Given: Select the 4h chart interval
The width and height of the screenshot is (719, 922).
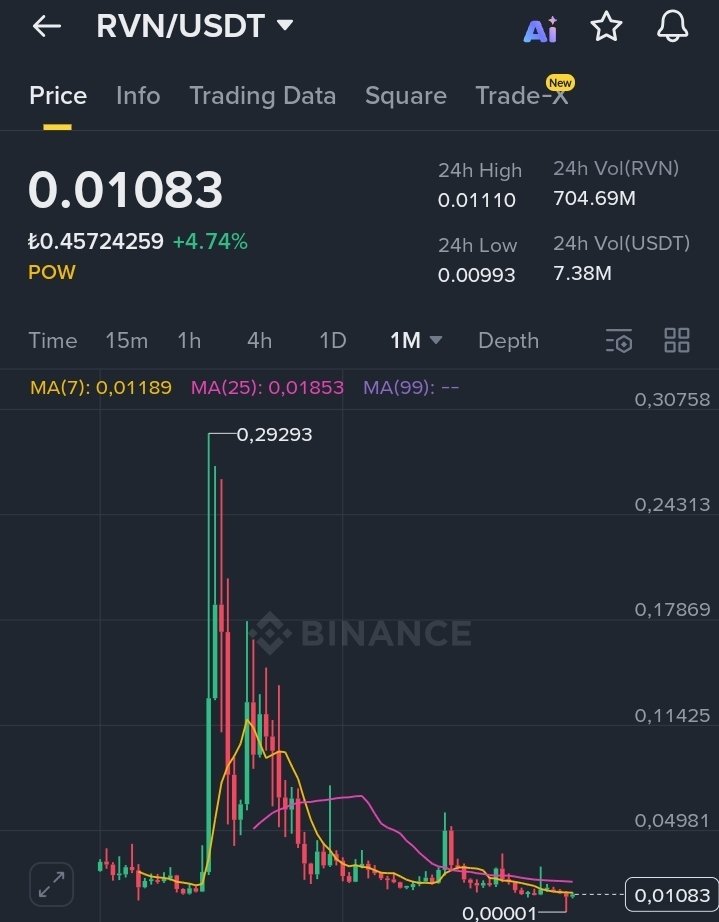Looking at the screenshot, I should [x=259, y=341].
